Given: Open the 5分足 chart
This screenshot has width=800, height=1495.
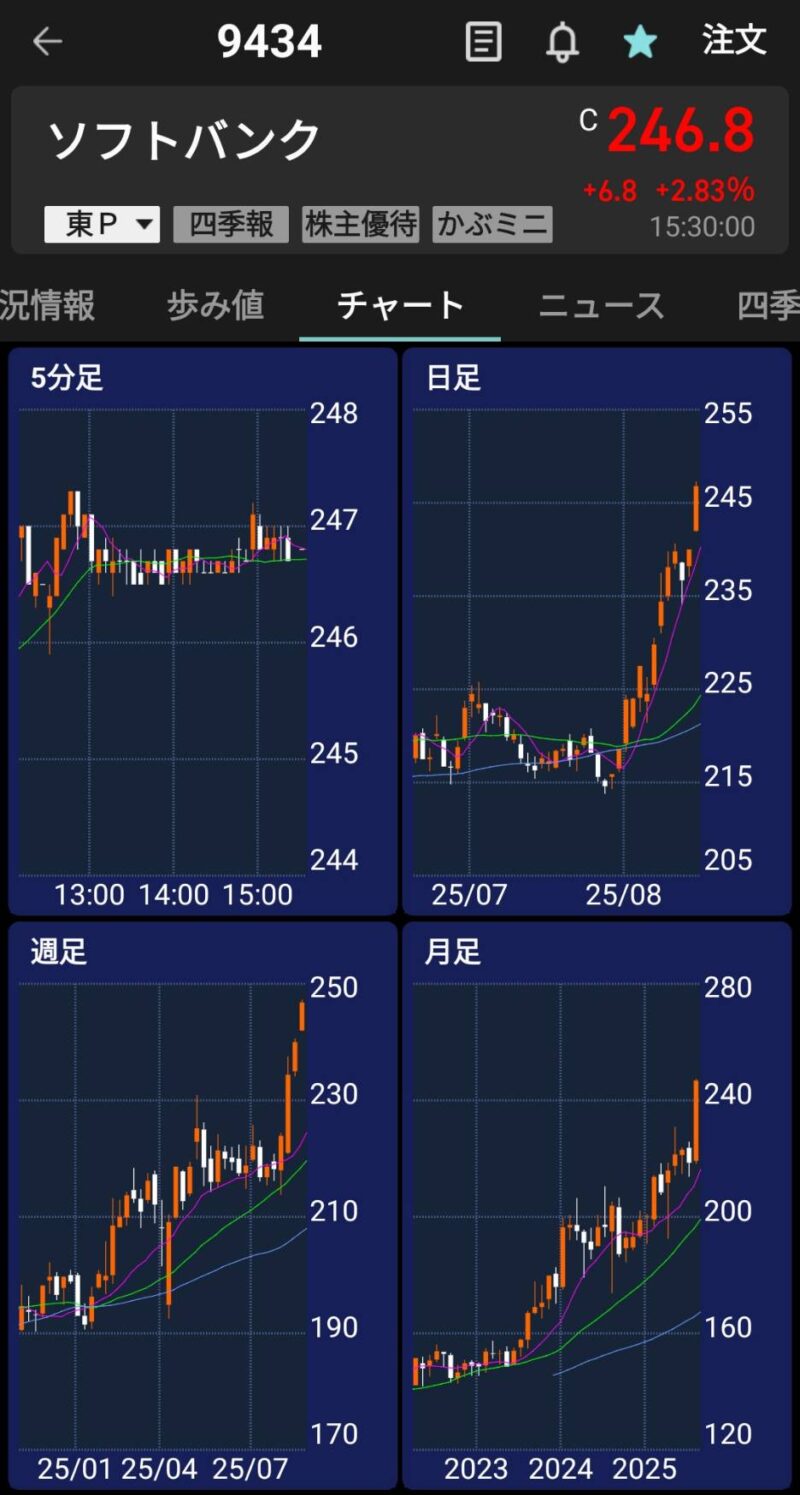Looking at the screenshot, I should coord(203,632).
